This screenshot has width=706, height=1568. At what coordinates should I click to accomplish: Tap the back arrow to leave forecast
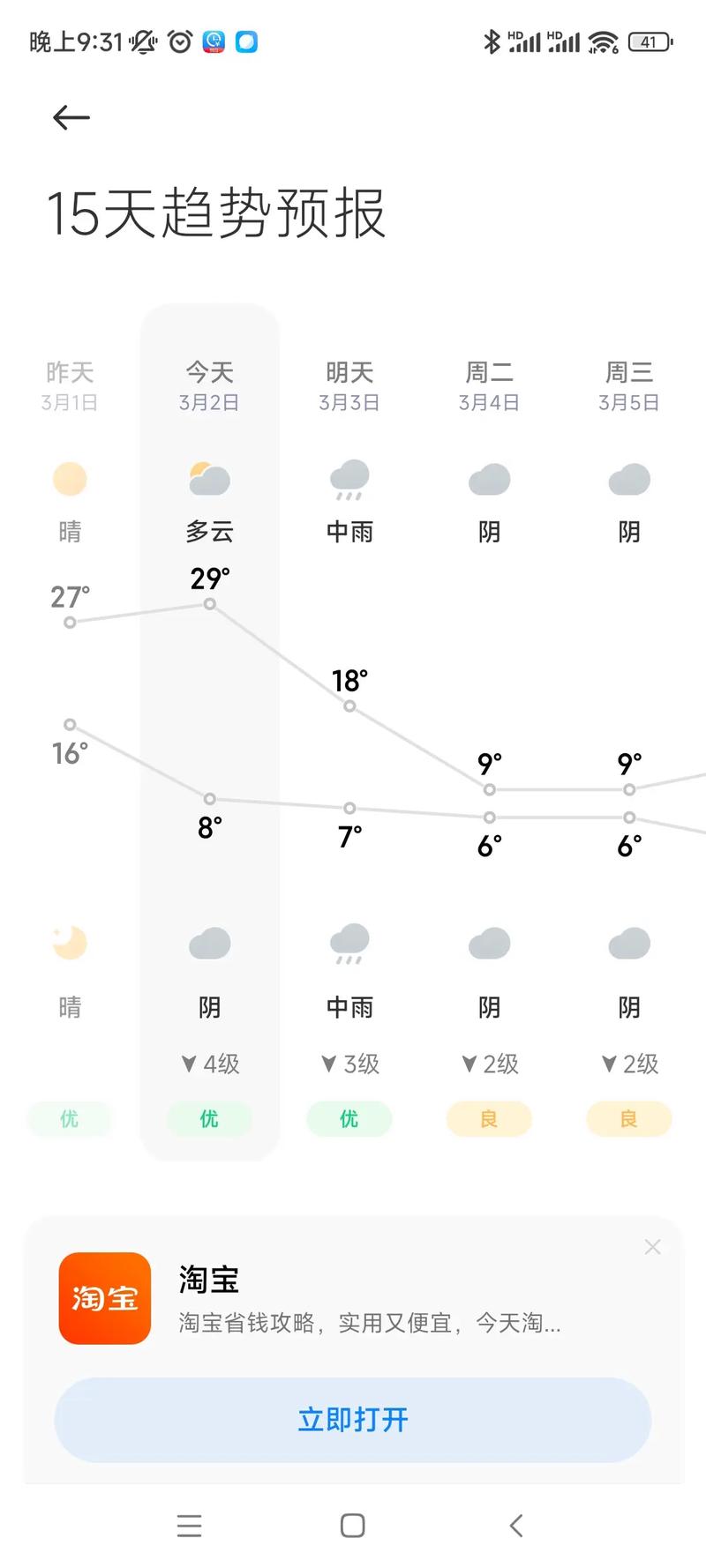click(x=69, y=116)
